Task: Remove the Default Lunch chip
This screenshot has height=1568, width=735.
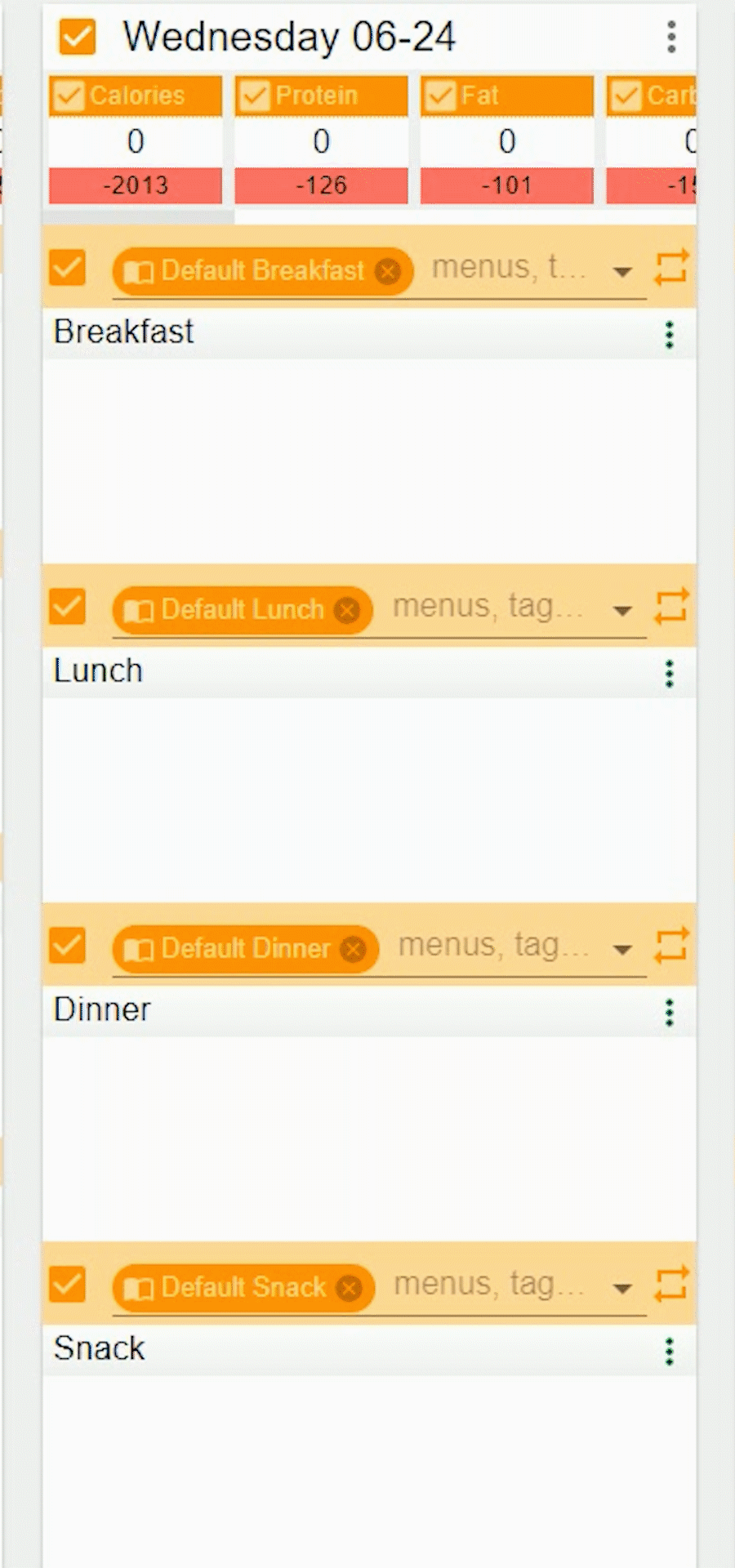Action: coord(347,610)
